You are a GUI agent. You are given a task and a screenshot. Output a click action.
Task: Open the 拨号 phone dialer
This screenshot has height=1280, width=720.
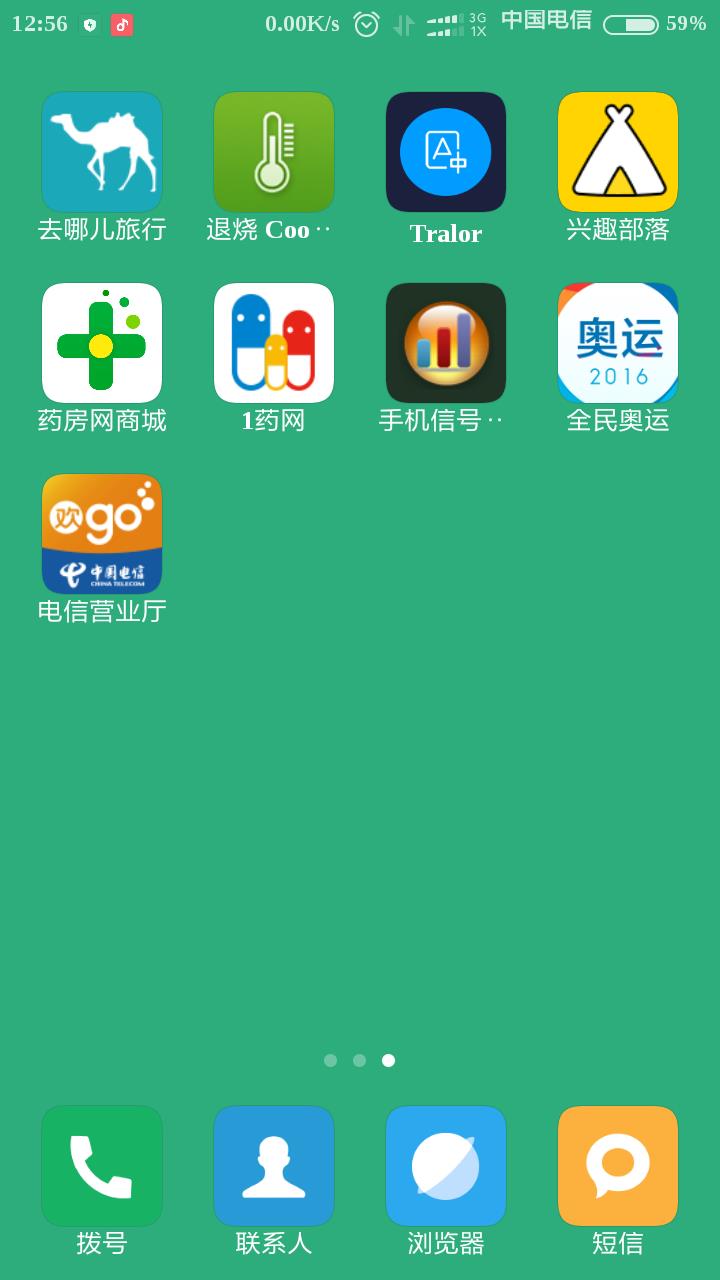coord(102,1166)
